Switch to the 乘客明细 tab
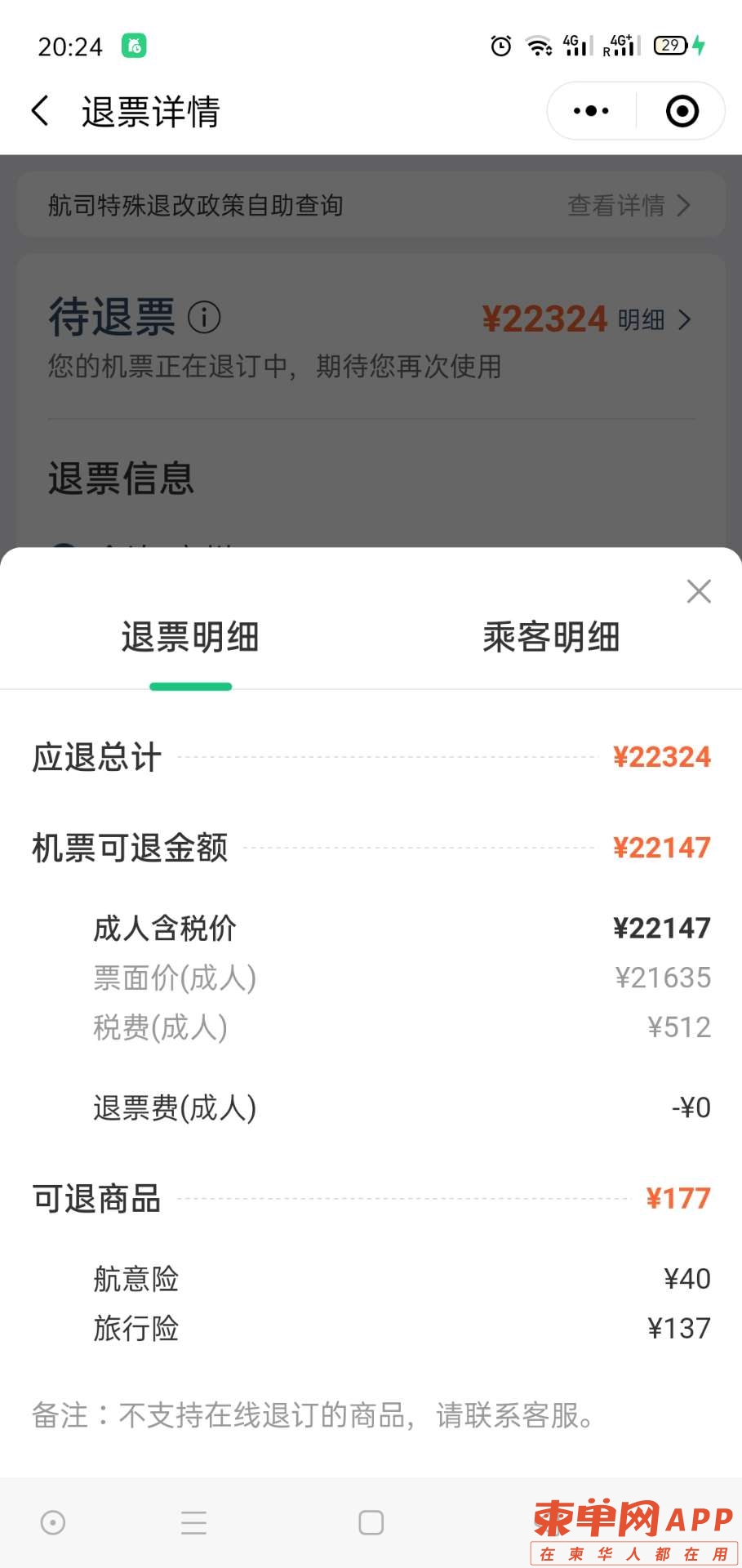The image size is (742, 1568). click(x=551, y=637)
